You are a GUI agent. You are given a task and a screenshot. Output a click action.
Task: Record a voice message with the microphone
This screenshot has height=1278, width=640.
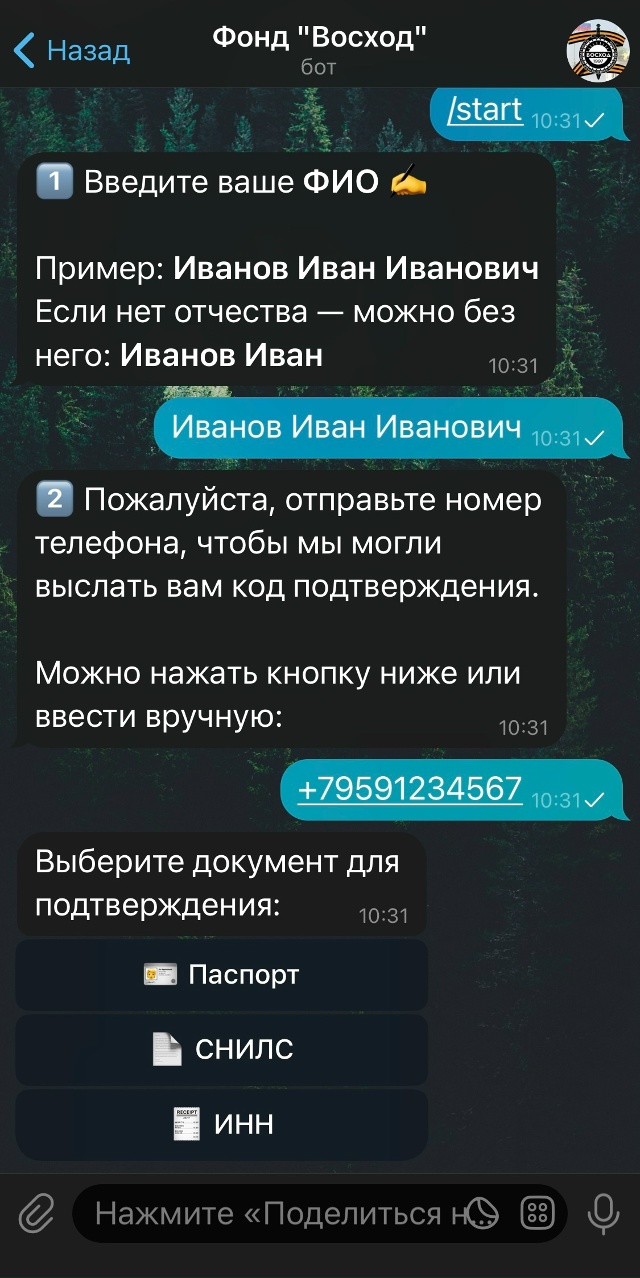tap(603, 1214)
